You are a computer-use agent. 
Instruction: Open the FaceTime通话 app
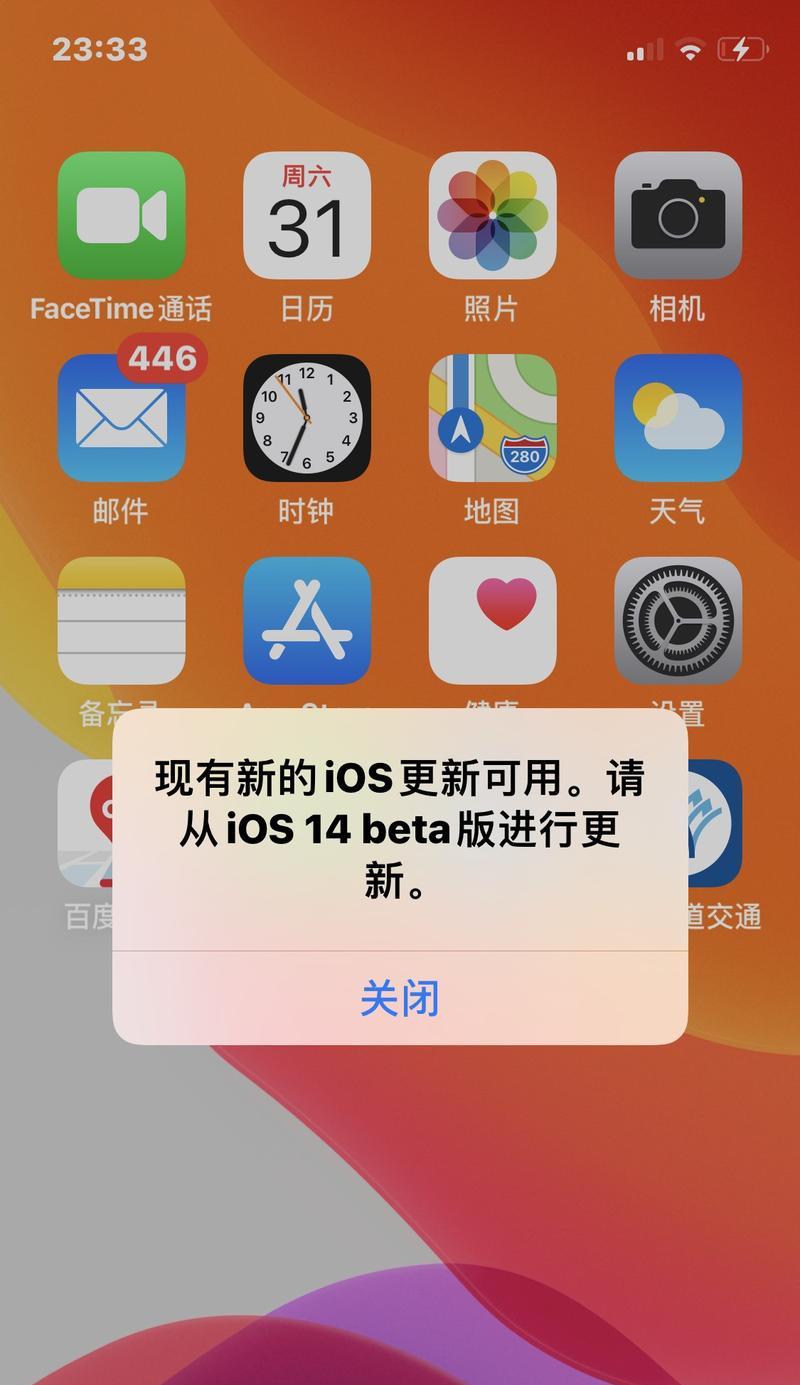(121, 215)
